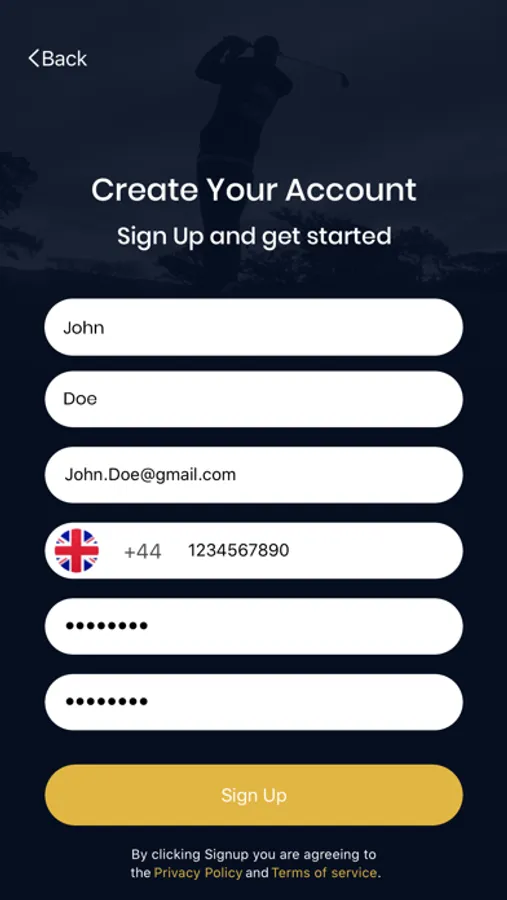The image size is (507, 900).
Task: Open the Privacy Policy link
Action: click(x=198, y=873)
